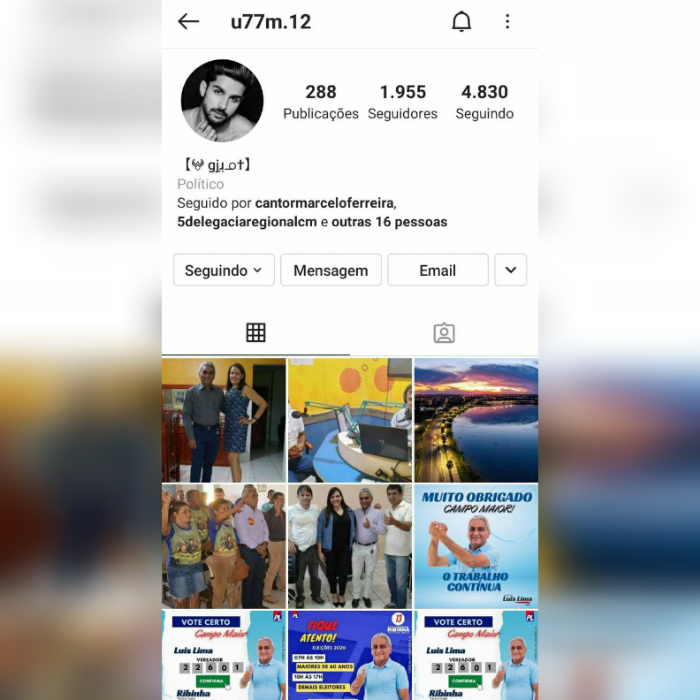Open the notifications bell for this profile
Viewport: 700px width, 700px height.
click(461, 21)
